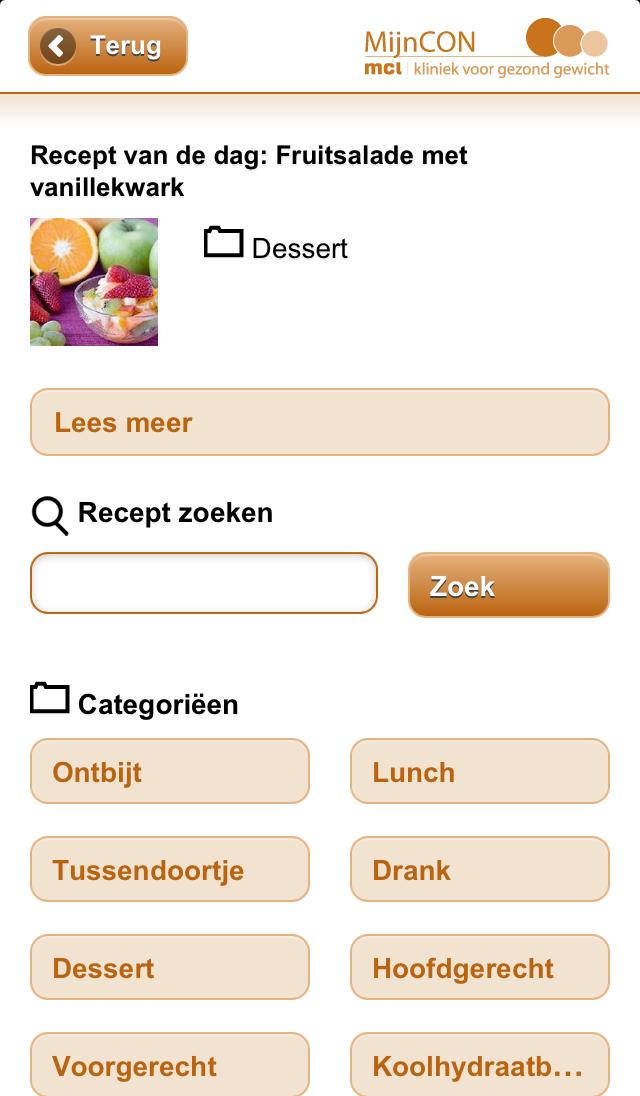Open the Dessert category button
The height and width of the screenshot is (1096, 640).
170,967
